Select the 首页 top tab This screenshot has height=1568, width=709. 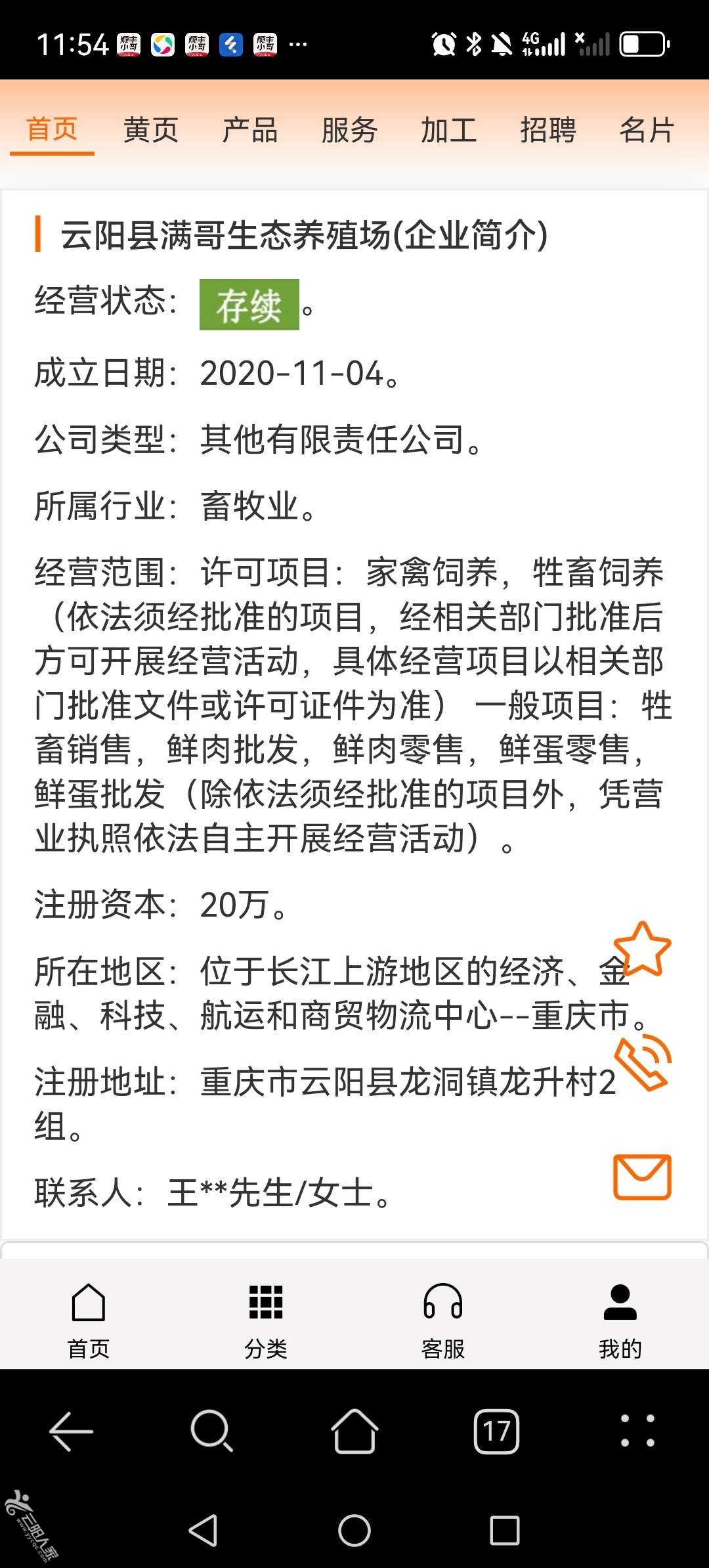tap(52, 129)
